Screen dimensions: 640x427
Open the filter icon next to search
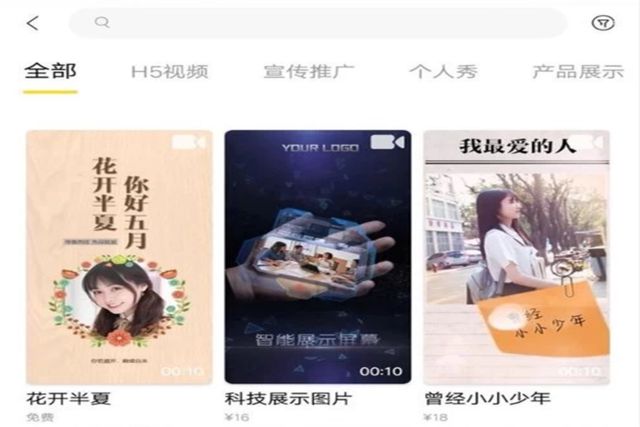[602, 23]
